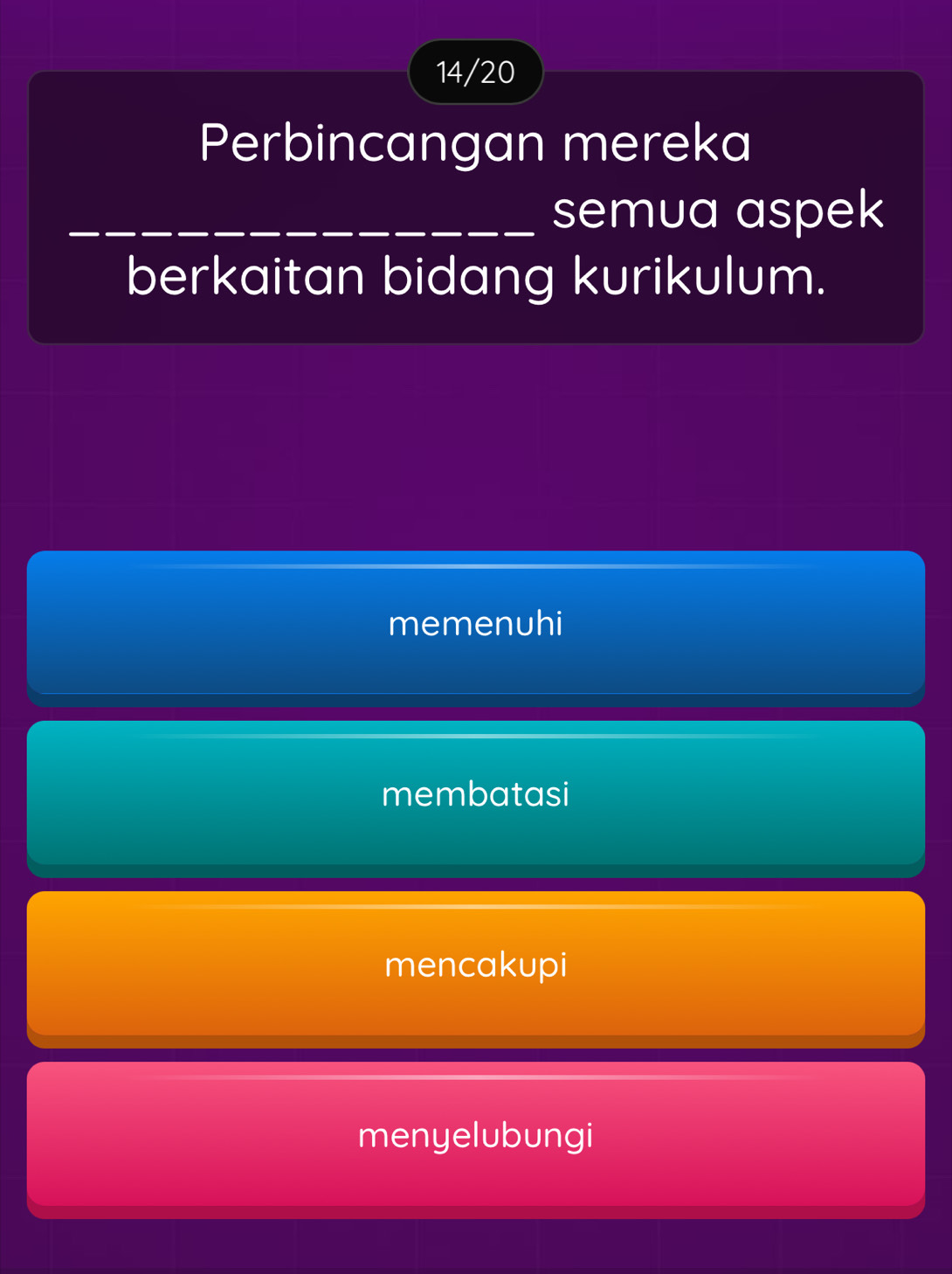952x1274 pixels.
Task: Pick the mencakupi answer option
Action: 475,965
